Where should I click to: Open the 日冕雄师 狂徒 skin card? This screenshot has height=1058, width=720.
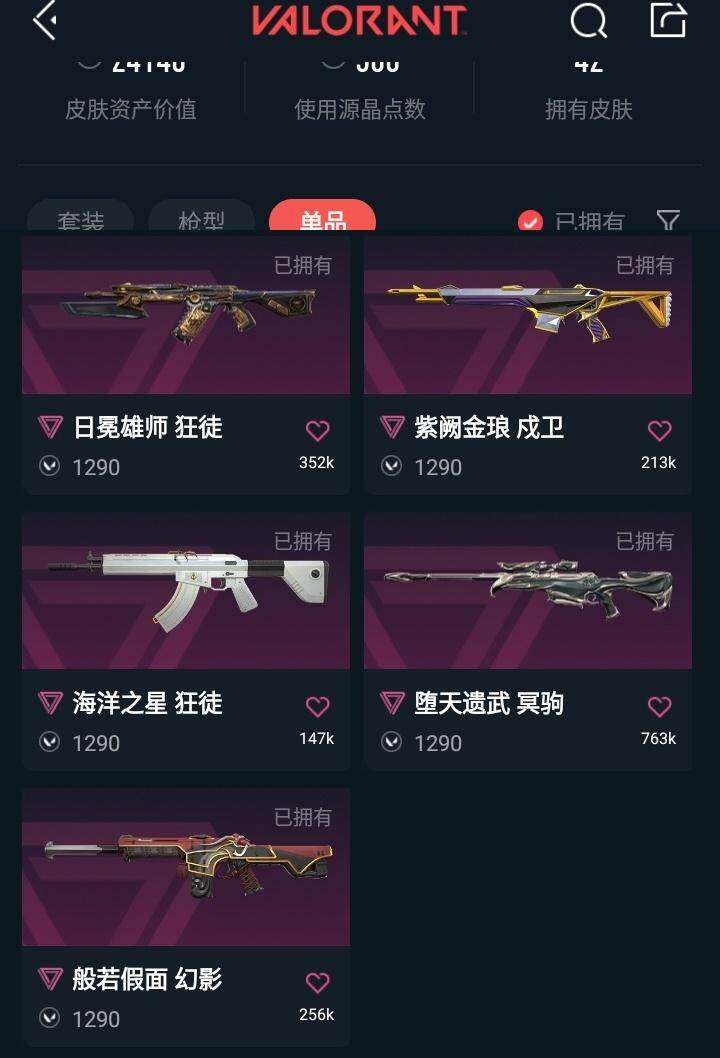tap(186, 316)
